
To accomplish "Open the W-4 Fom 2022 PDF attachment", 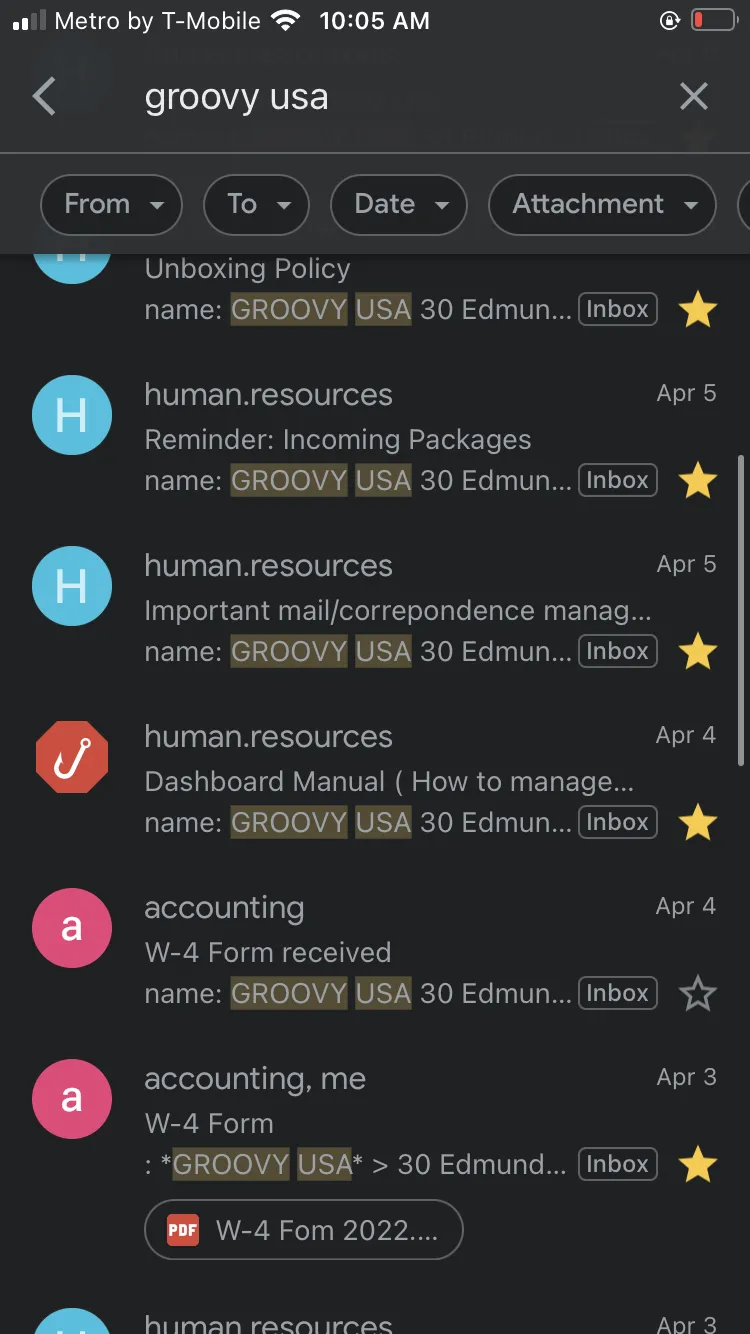I will (304, 1230).
